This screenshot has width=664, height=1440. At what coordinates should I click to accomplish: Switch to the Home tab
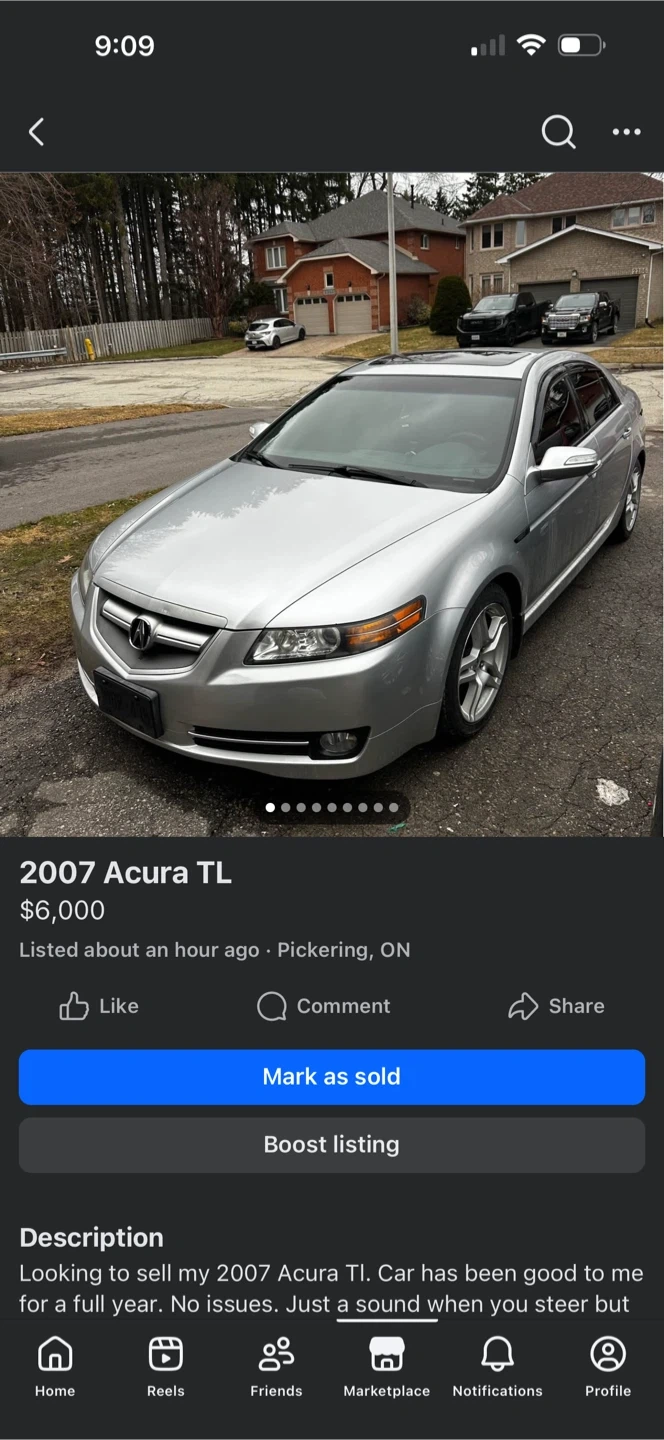pyautogui.click(x=55, y=1367)
